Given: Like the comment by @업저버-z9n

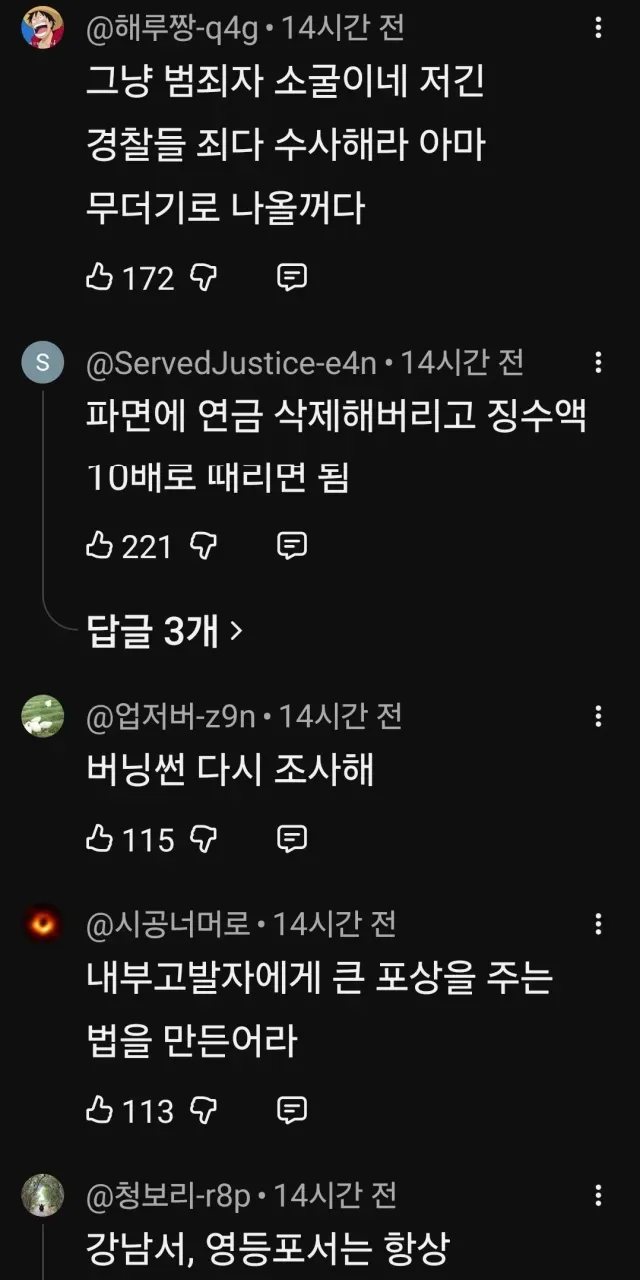Looking at the screenshot, I should [x=100, y=838].
